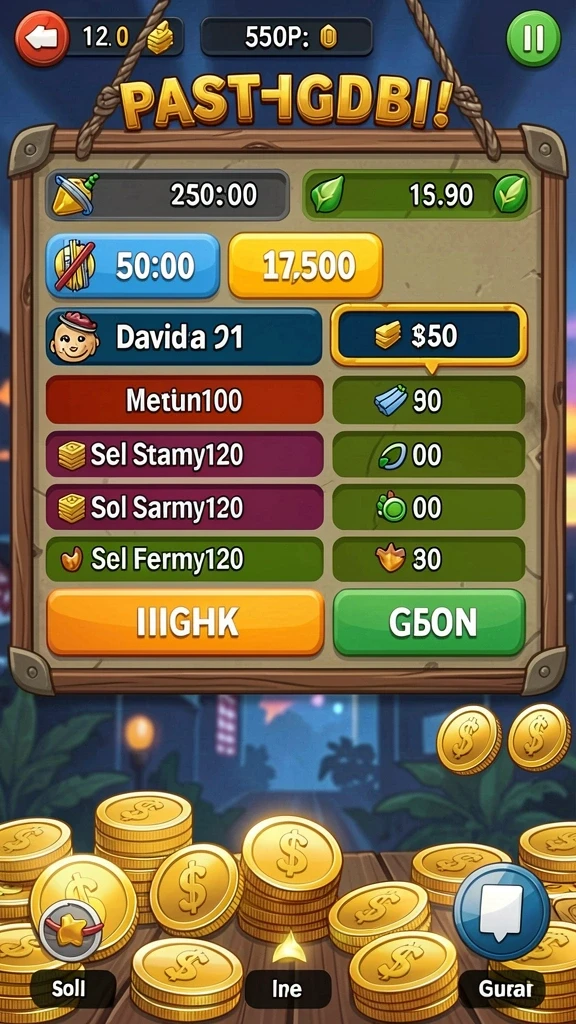The image size is (576, 1024).
Task: Open the Metun100 row
Action: pyautogui.click(x=185, y=400)
